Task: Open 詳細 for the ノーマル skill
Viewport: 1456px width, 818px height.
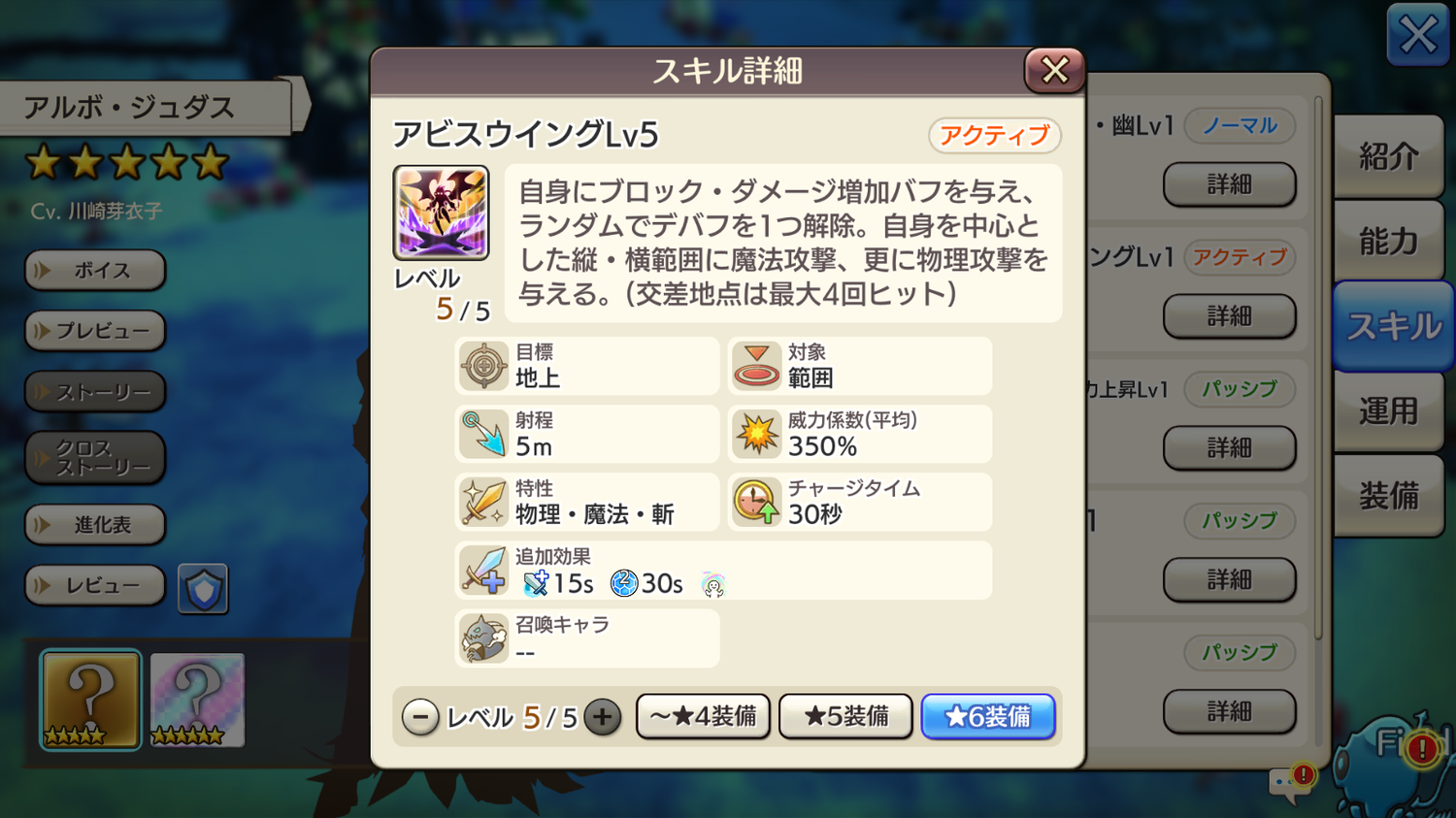Action: click(x=1229, y=184)
